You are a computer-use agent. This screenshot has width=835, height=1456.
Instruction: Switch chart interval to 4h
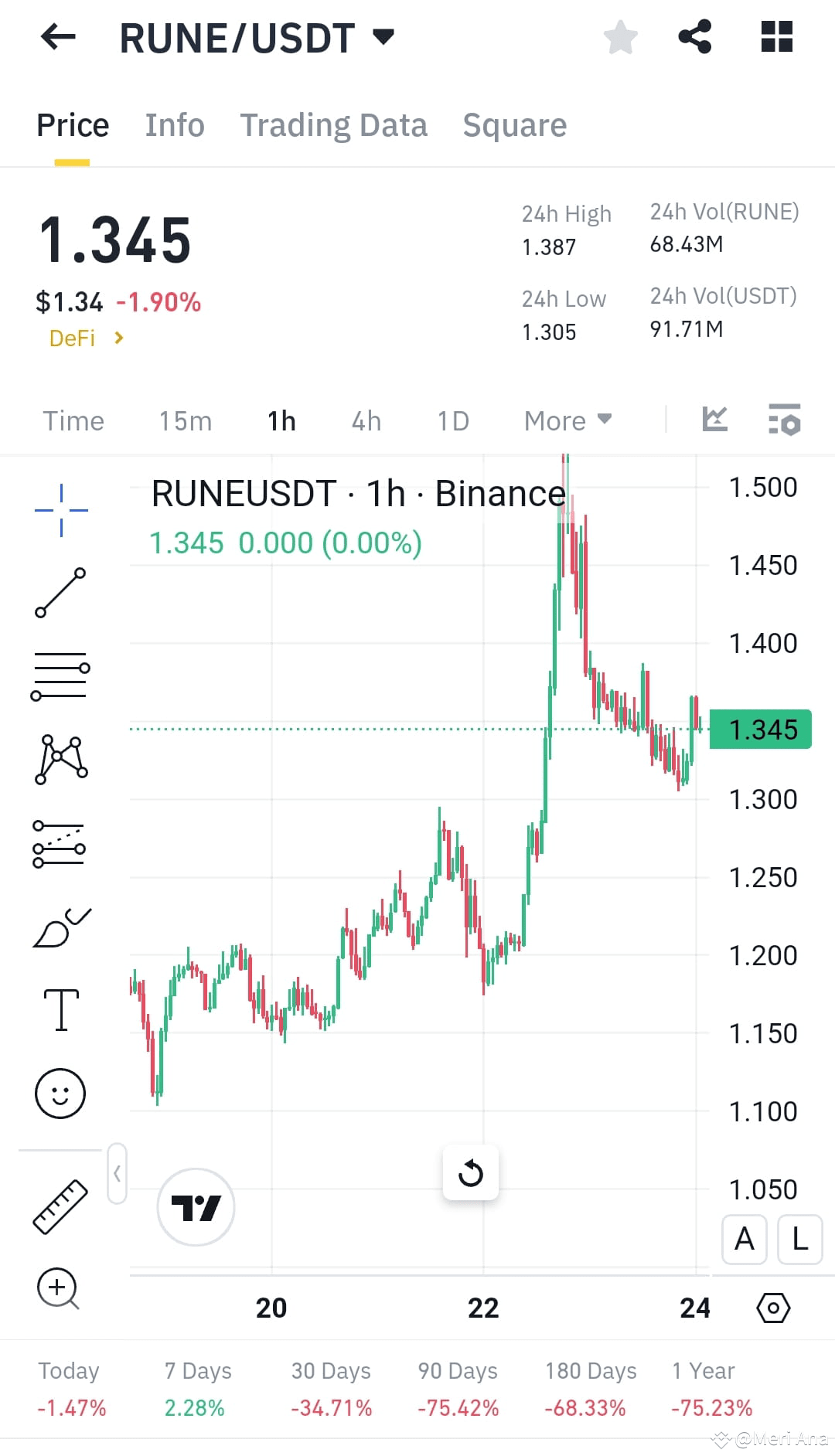(365, 420)
